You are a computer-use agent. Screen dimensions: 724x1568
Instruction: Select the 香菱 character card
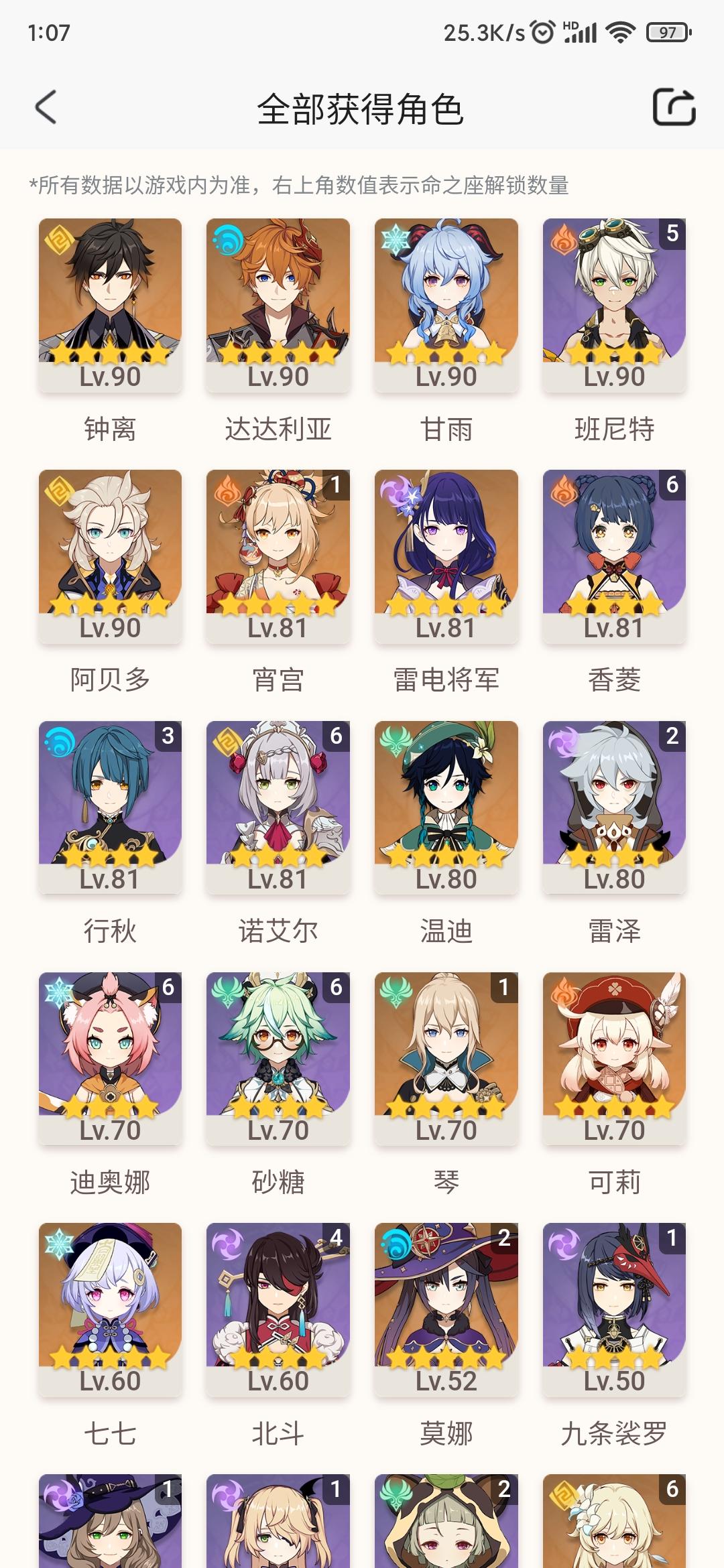(614, 556)
